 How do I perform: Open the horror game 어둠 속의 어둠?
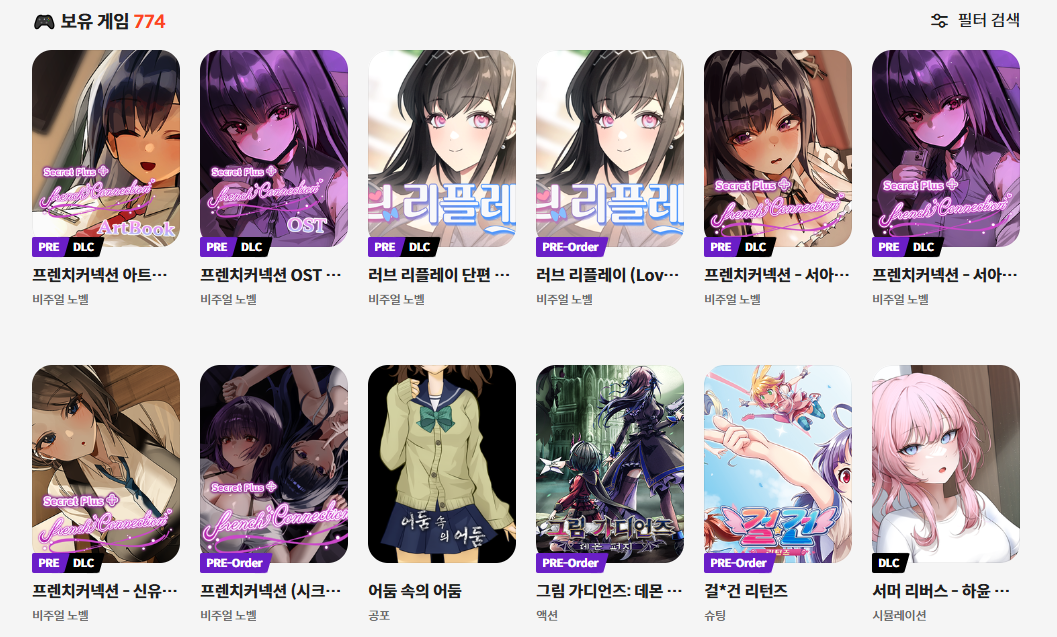(442, 464)
